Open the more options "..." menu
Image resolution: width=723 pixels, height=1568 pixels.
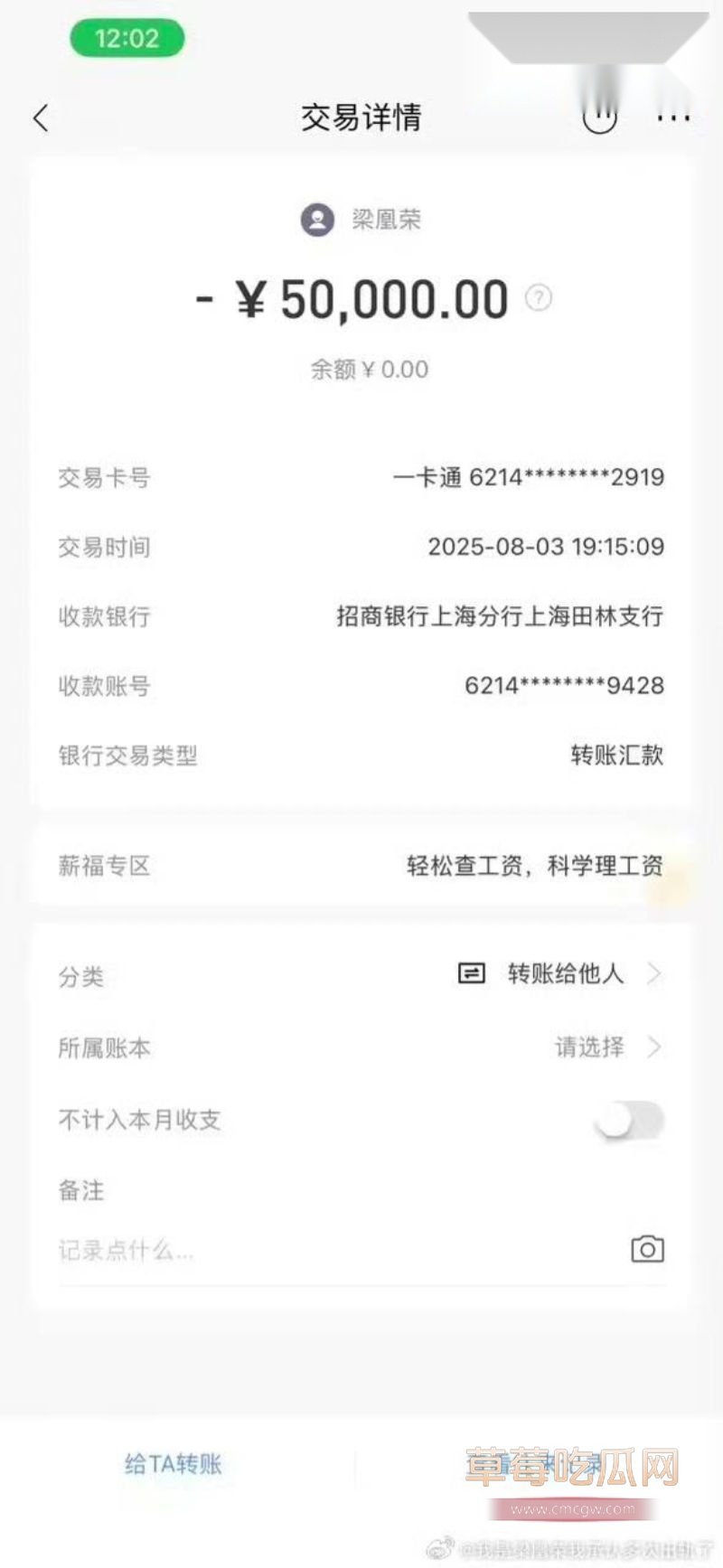click(671, 117)
